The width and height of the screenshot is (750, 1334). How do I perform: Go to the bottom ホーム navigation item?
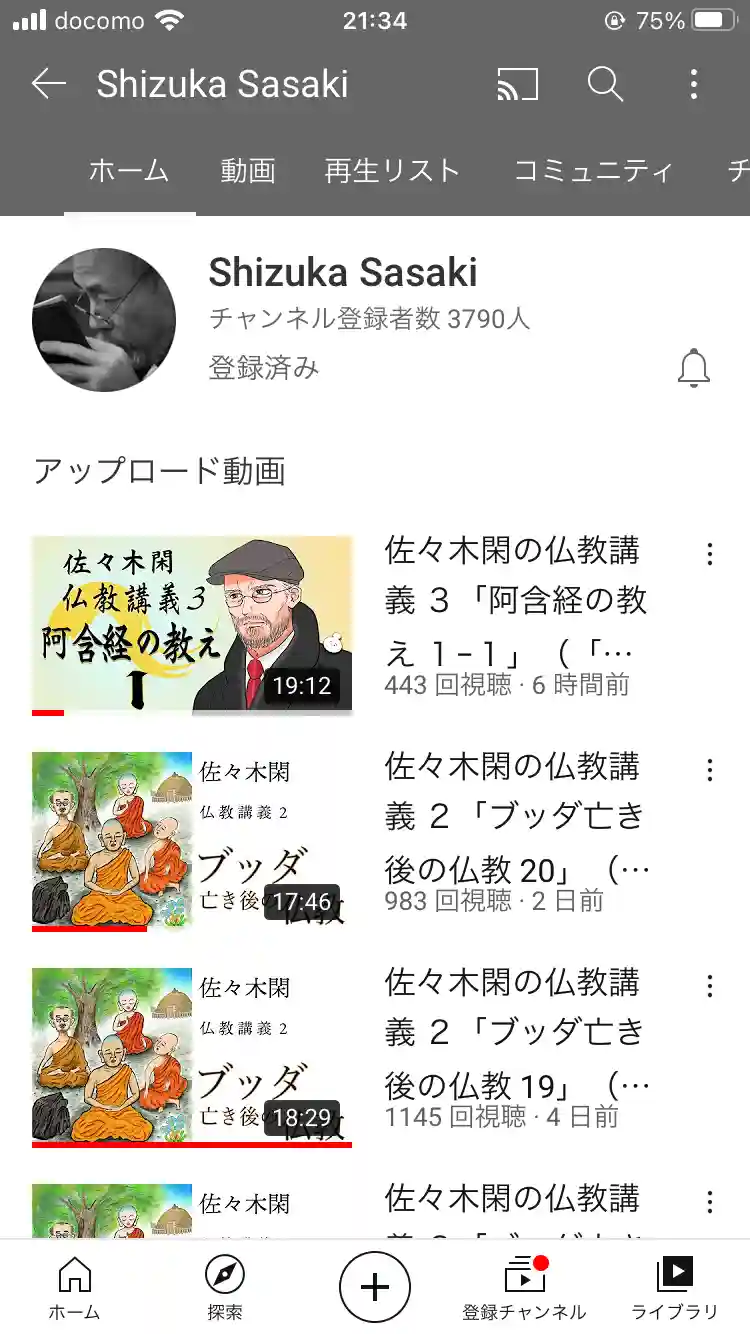coord(75,1288)
